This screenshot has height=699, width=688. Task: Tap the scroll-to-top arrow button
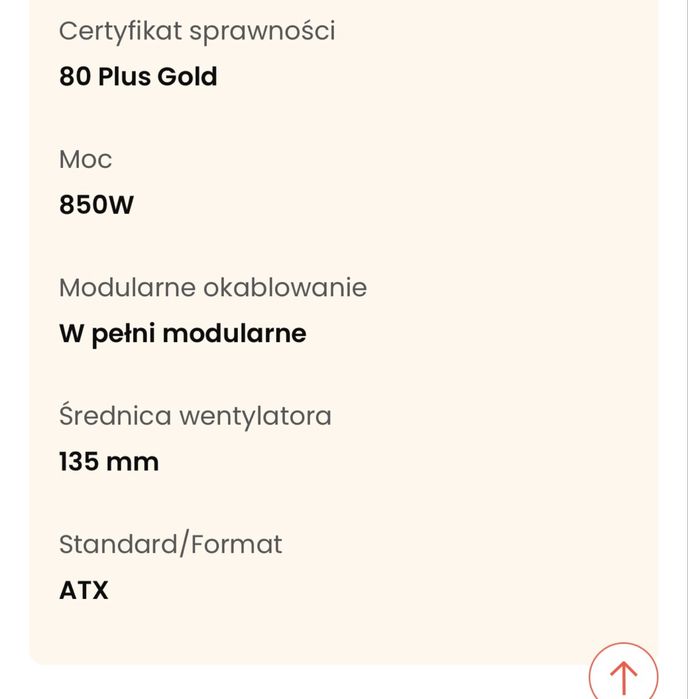pyautogui.click(x=623, y=674)
